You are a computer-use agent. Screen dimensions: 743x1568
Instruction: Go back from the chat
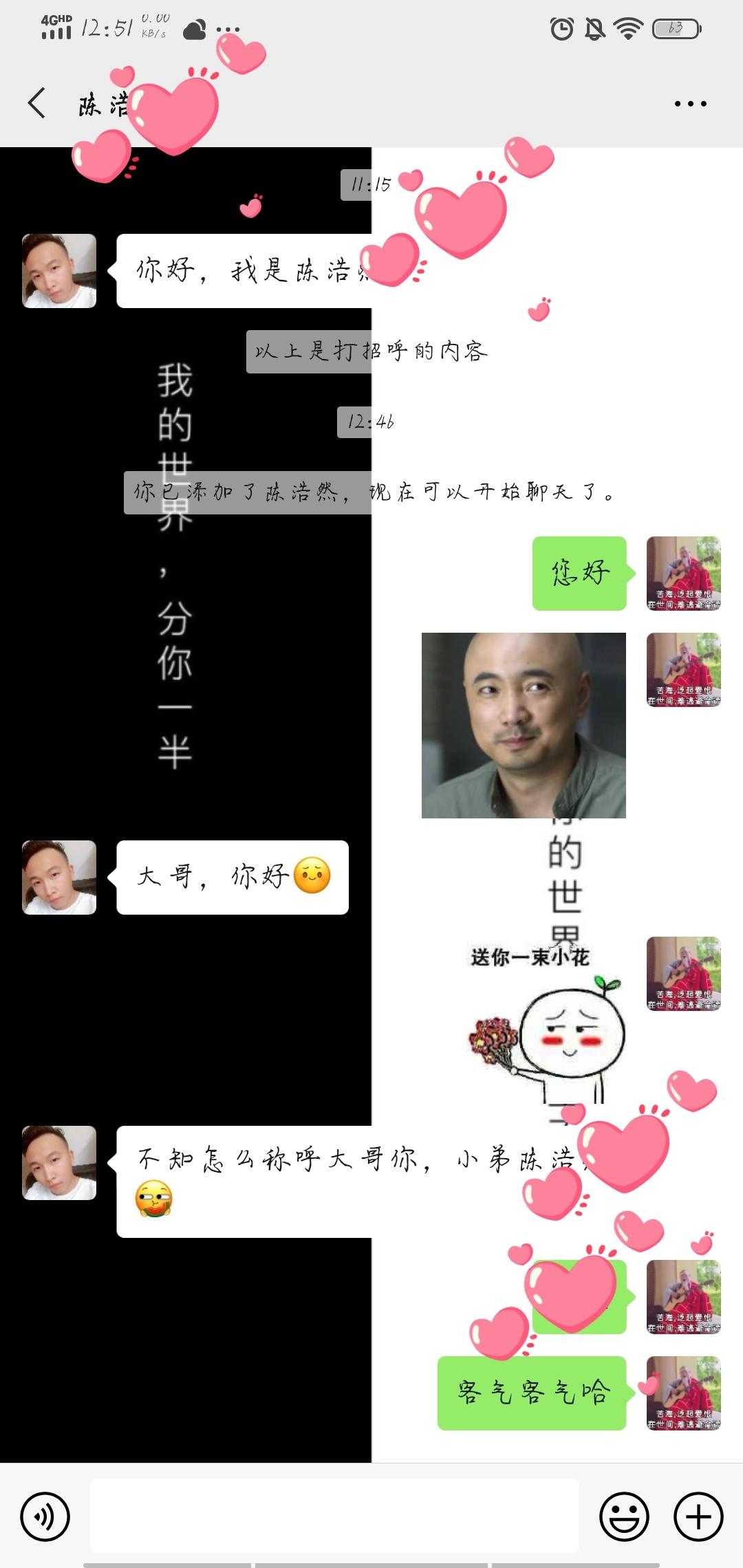click(37, 104)
